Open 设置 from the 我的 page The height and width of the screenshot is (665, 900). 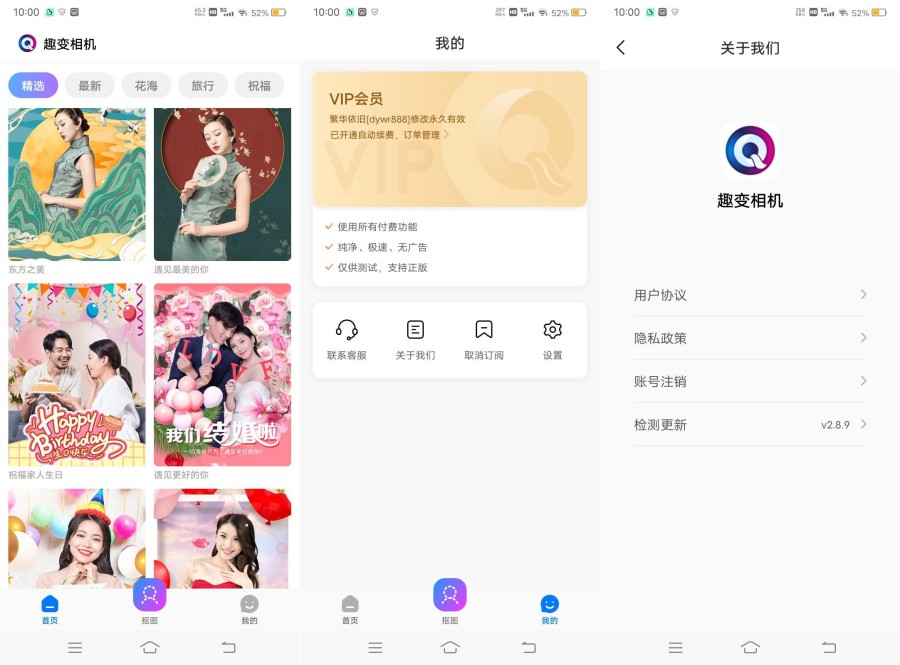pos(553,340)
